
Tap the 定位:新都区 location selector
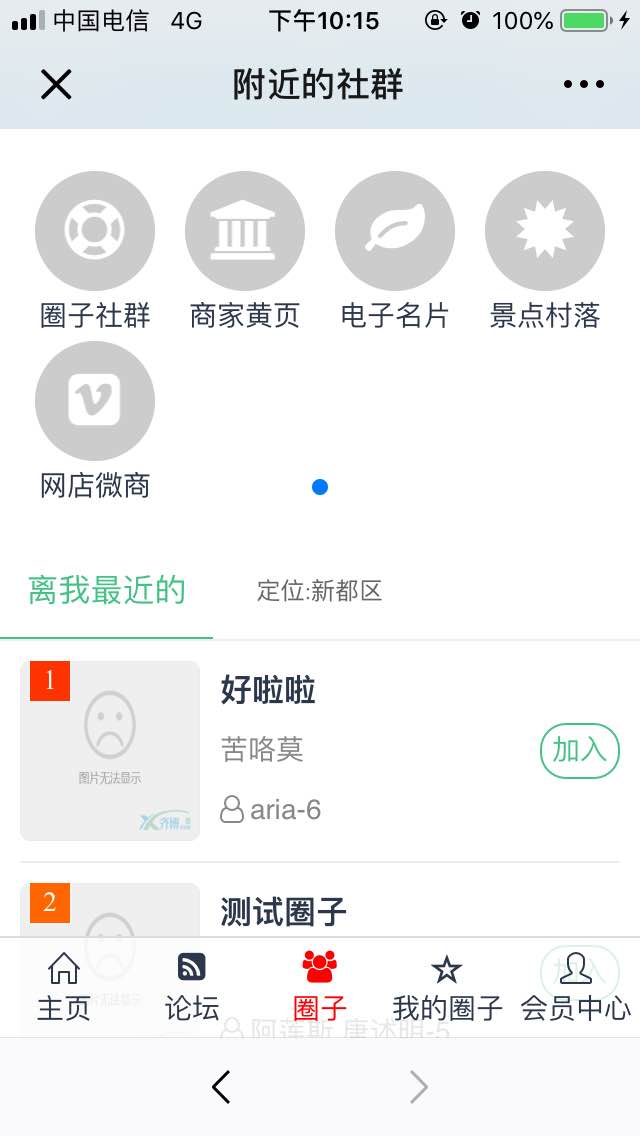320,592
